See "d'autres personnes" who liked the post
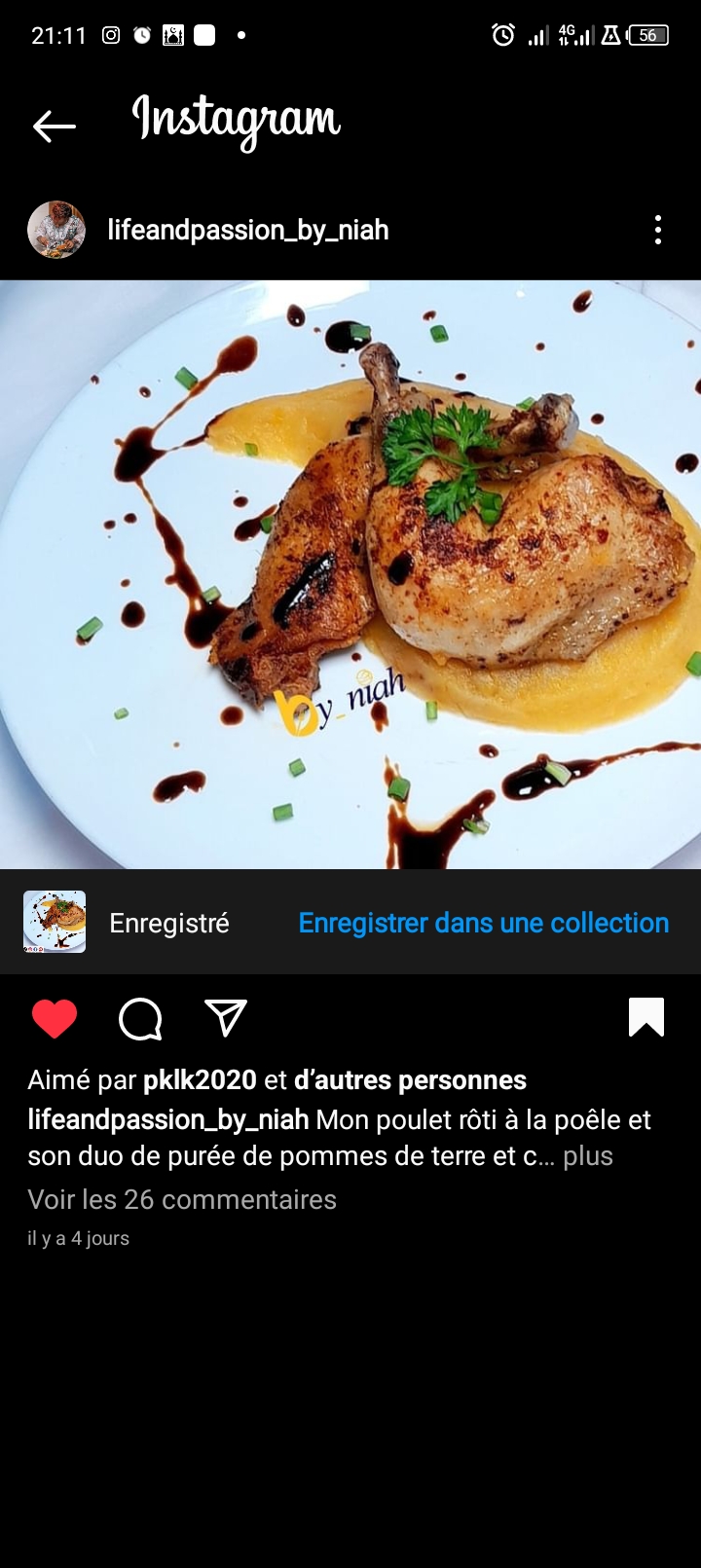 tap(410, 1080)
